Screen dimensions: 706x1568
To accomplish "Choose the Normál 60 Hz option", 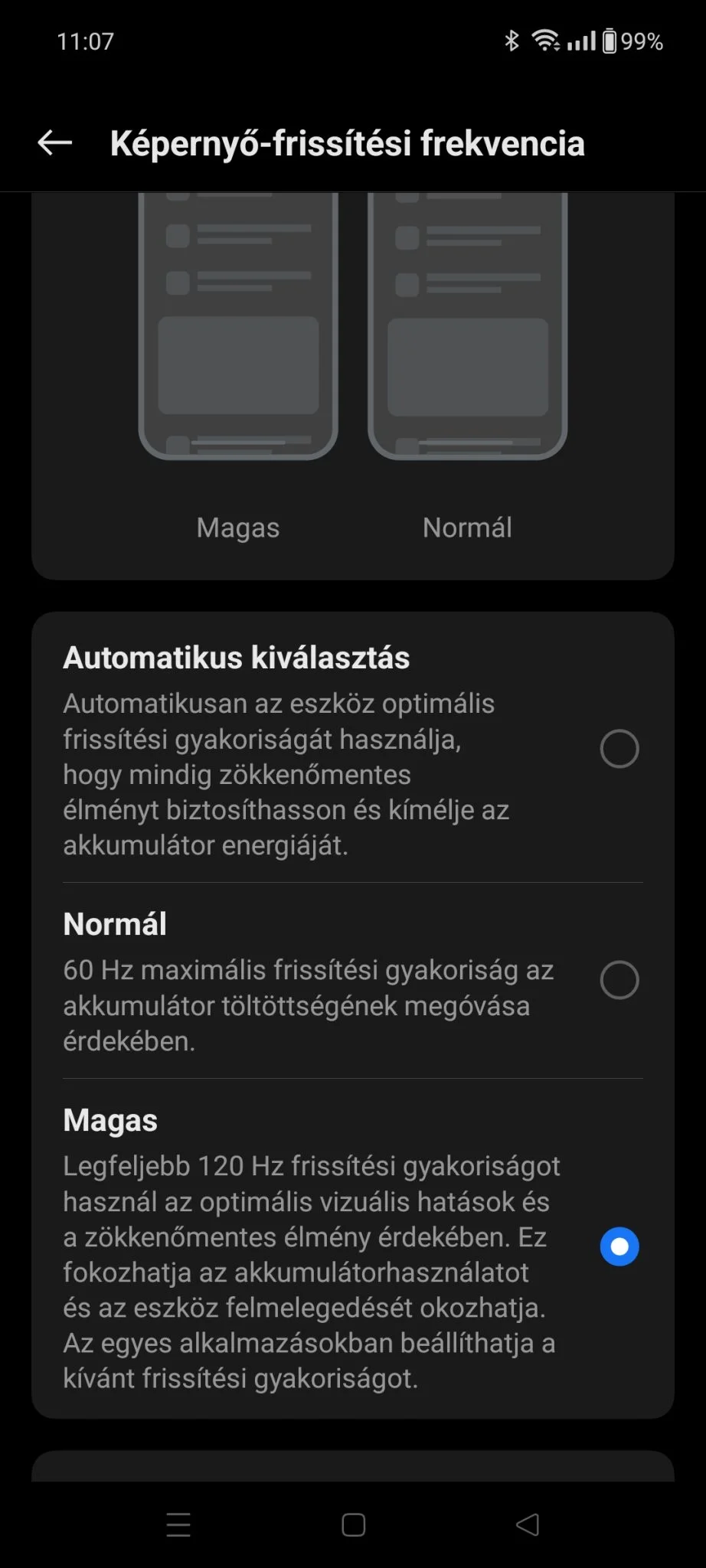I will 353,980.
